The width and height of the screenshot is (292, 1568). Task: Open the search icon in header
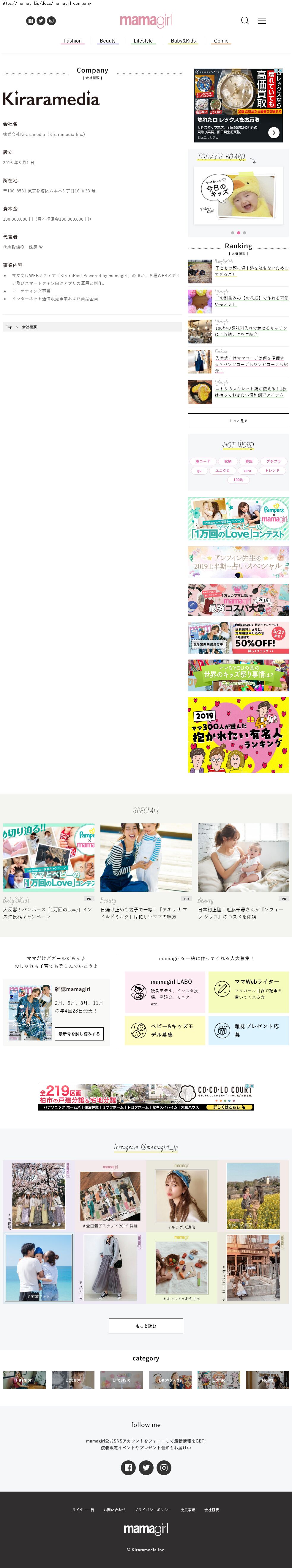point(244,21)
